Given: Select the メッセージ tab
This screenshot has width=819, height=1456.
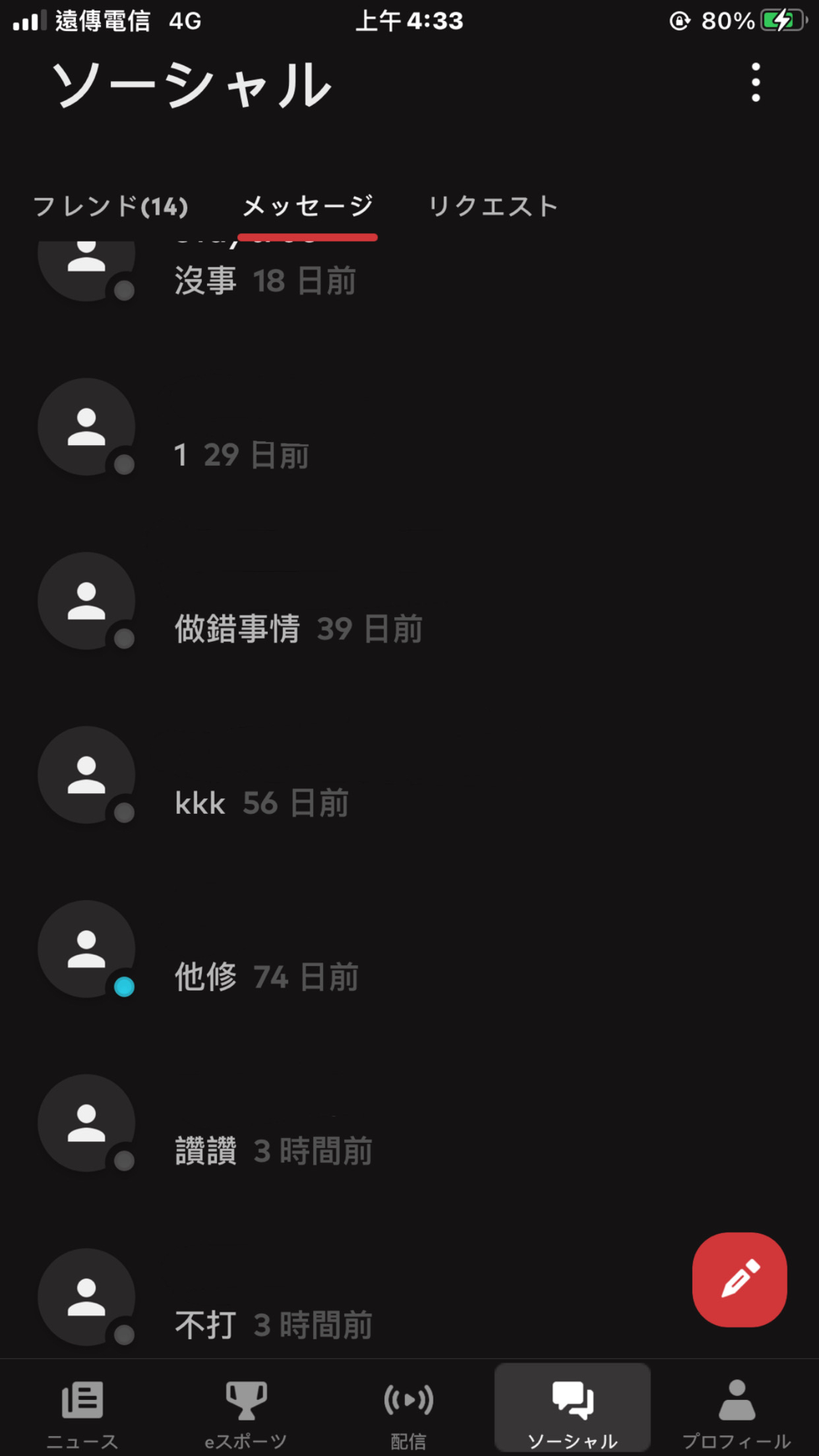Looking at the screenshot, I should tap(307, 207).
